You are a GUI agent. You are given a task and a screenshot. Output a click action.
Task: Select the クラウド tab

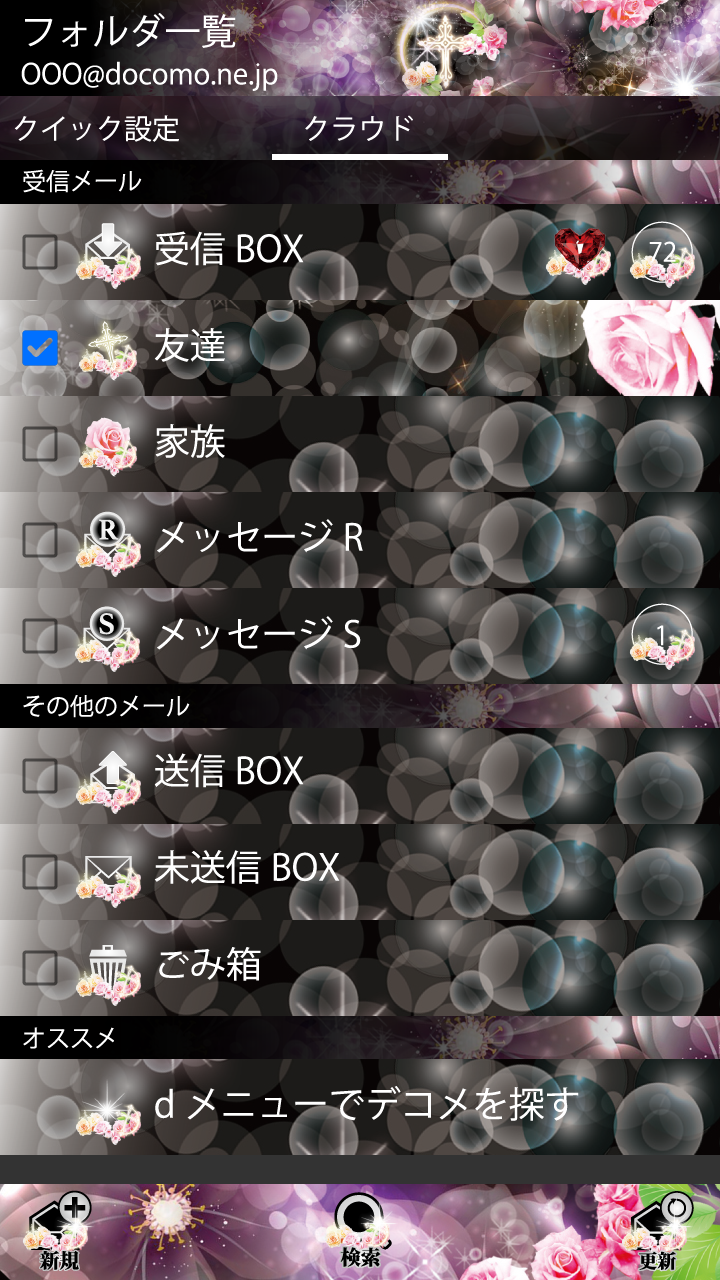point(359,129)
